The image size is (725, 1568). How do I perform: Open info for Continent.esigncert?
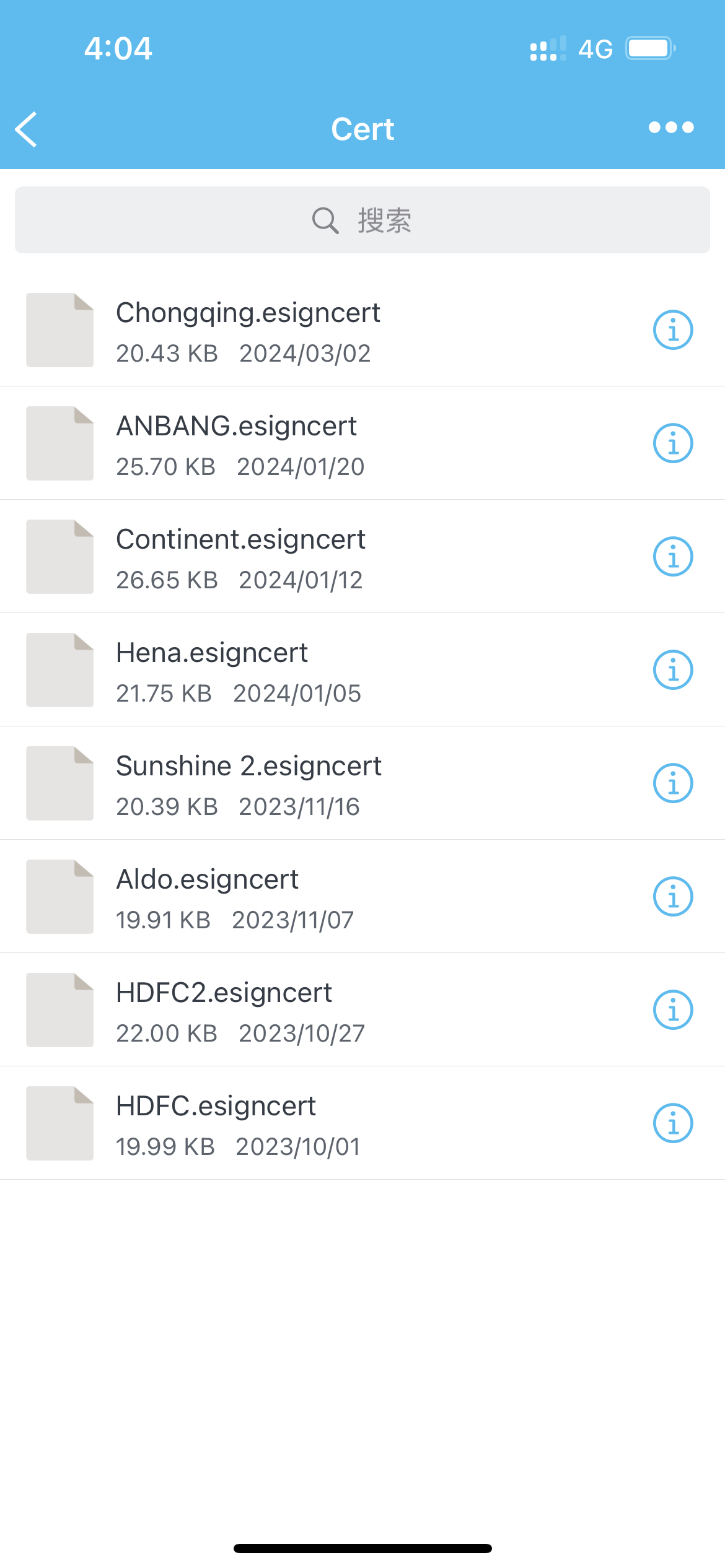pos(673,555)
